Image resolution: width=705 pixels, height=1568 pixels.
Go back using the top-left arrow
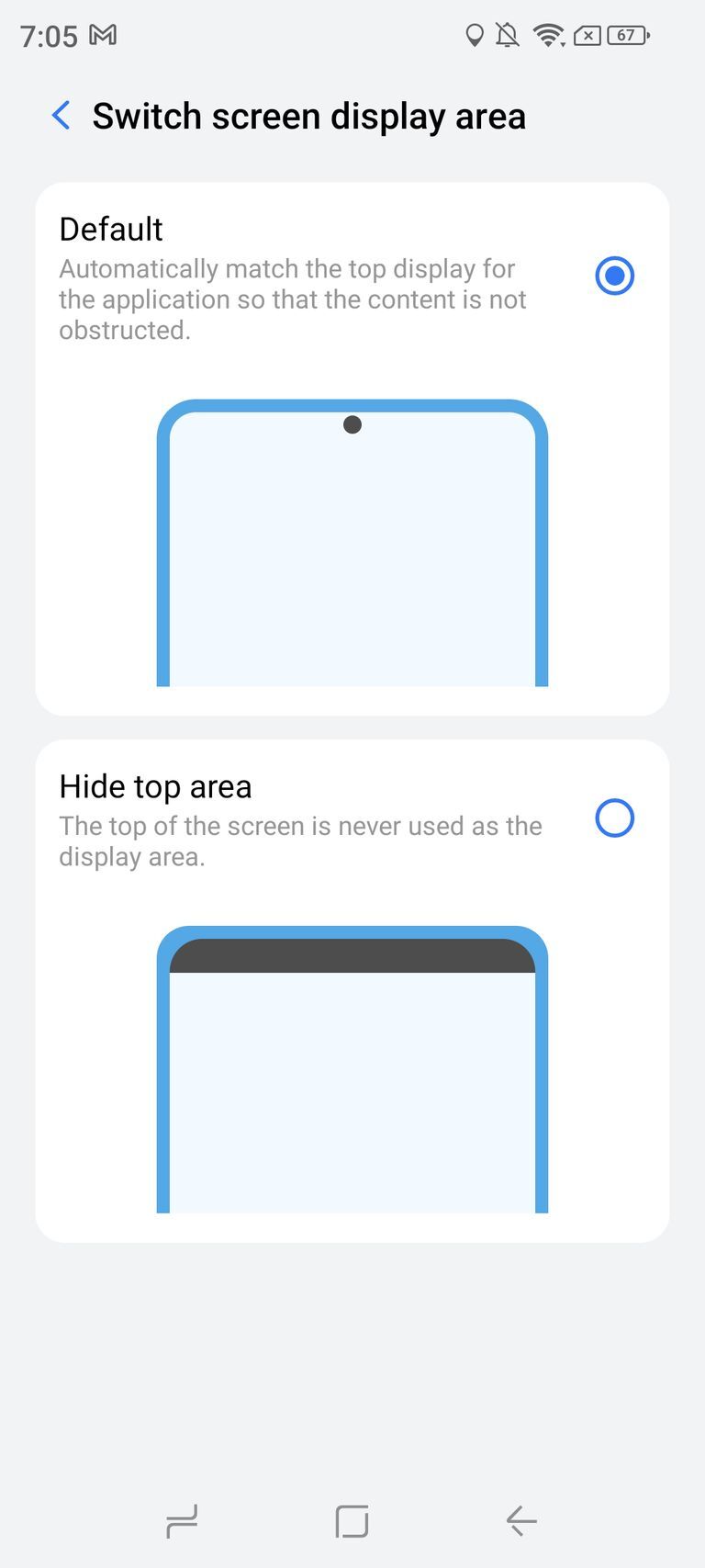pos(61,116)
